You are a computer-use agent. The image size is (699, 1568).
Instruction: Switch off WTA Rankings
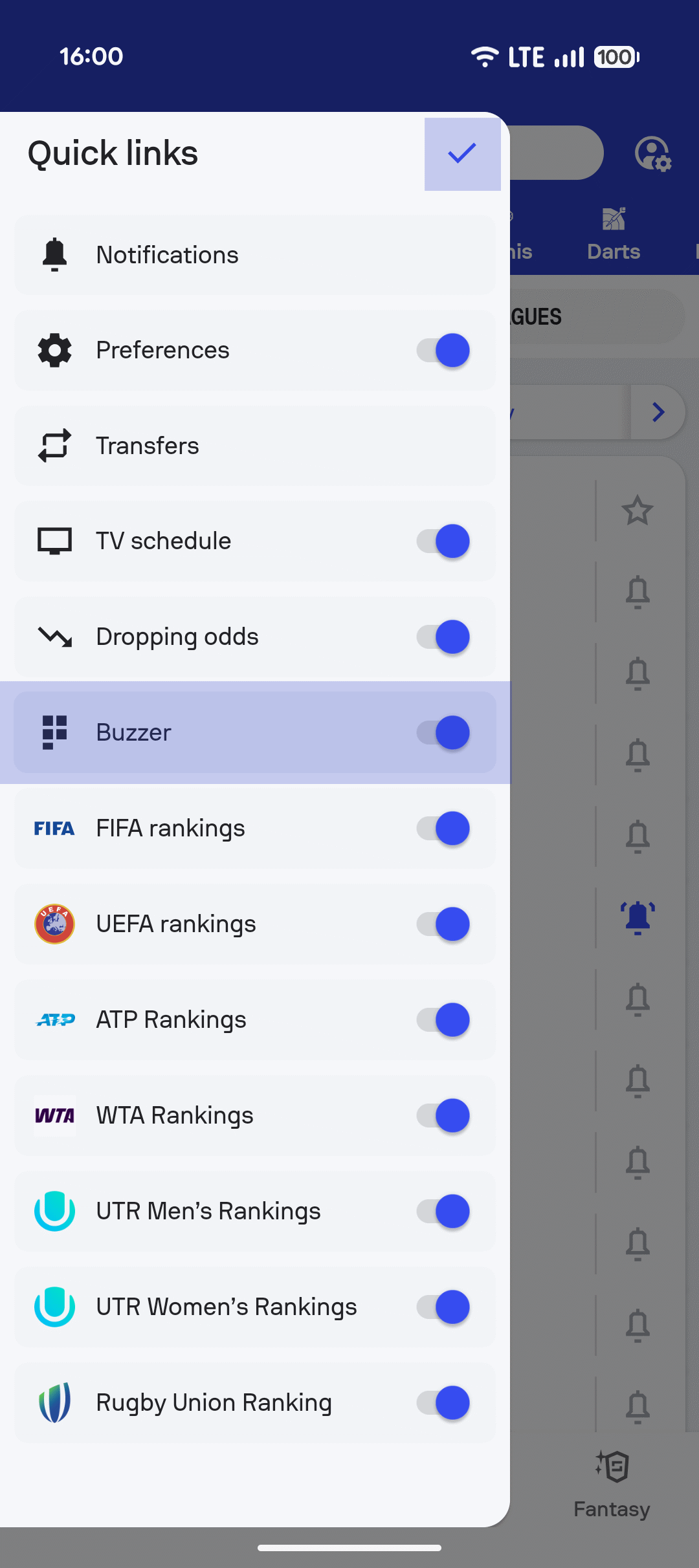pos(444,1116)
